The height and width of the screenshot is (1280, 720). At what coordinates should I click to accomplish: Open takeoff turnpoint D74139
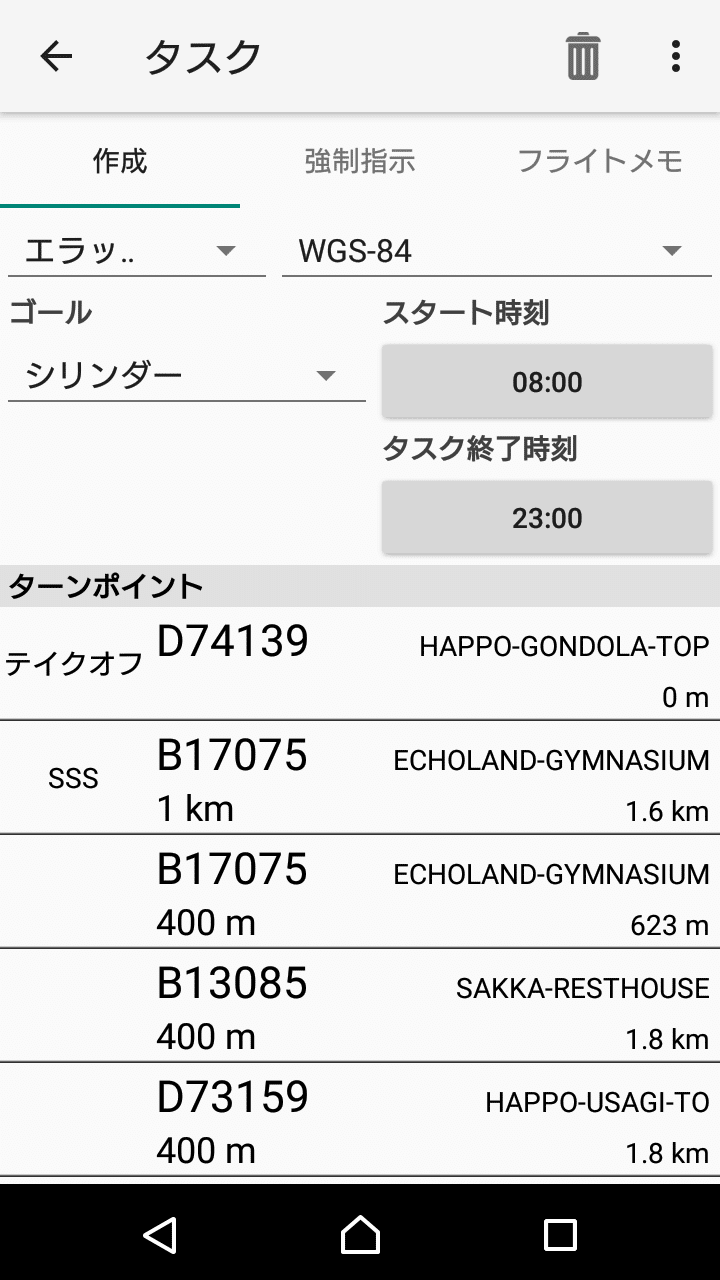pyautogui.click(x=360, y=664)
